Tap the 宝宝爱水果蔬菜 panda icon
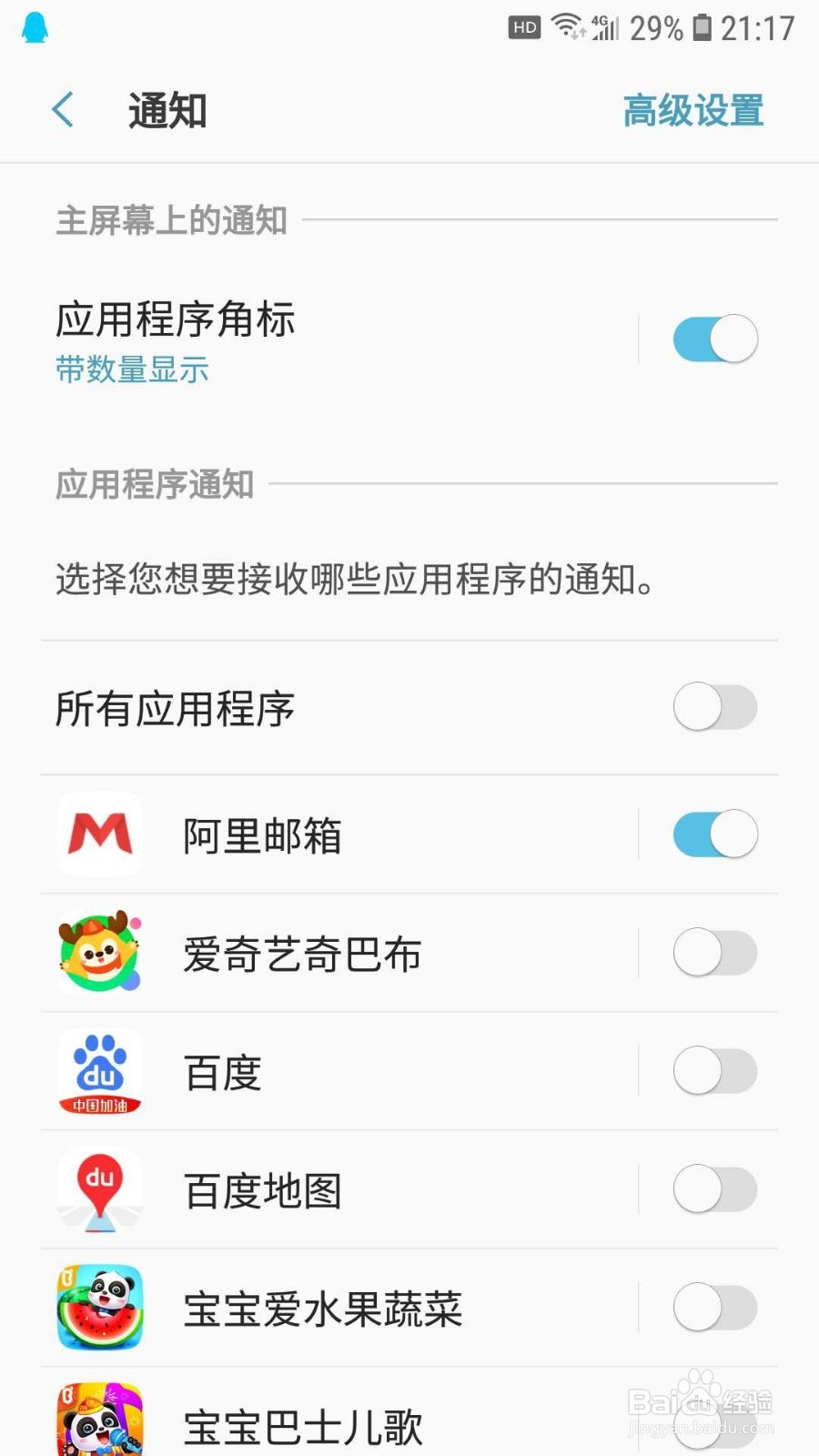The width and height of the screenshot is (819, 1456). click(100, 1309)
